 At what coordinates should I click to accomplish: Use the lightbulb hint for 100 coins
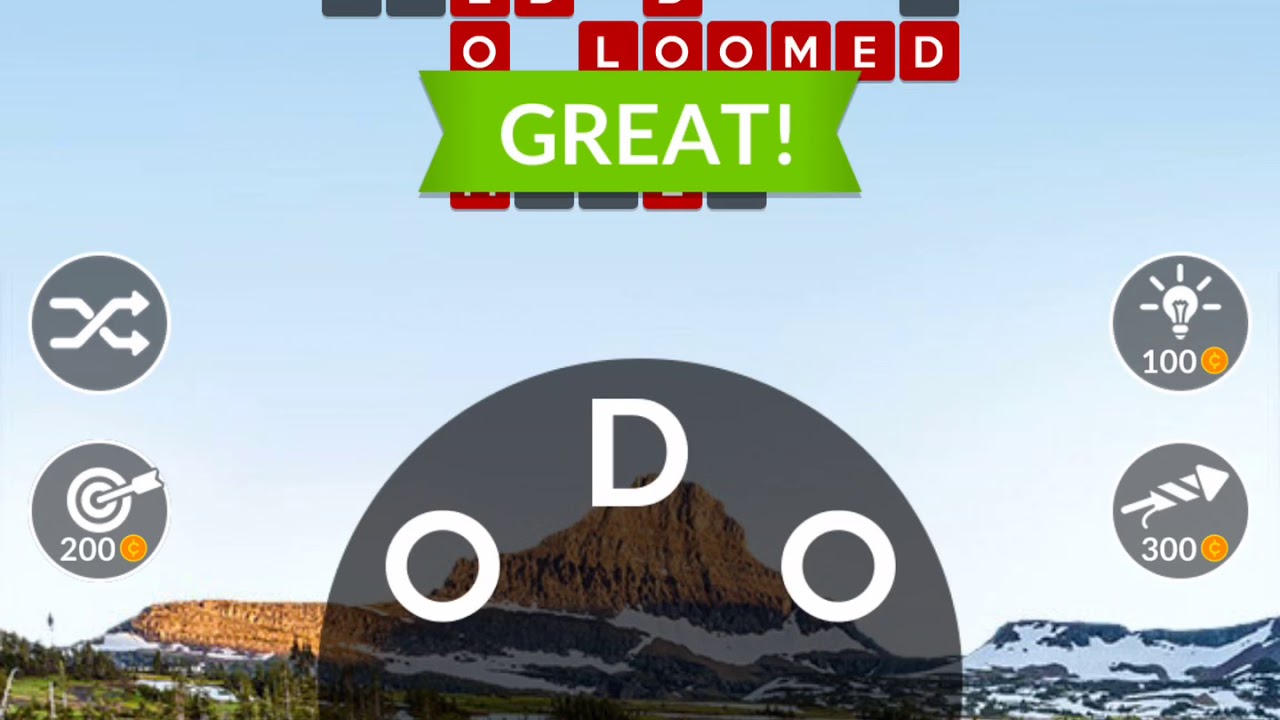pos(1180,323)
